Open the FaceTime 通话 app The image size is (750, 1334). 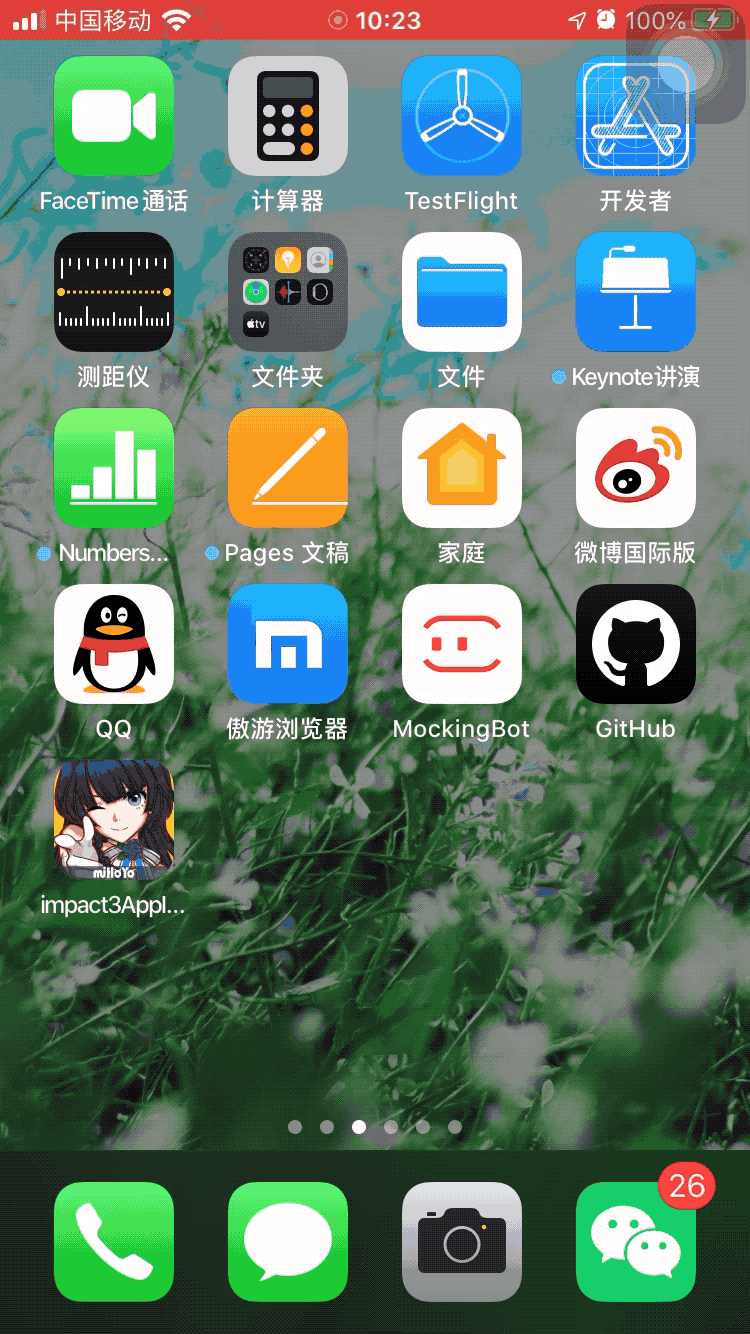click(114, 116)
